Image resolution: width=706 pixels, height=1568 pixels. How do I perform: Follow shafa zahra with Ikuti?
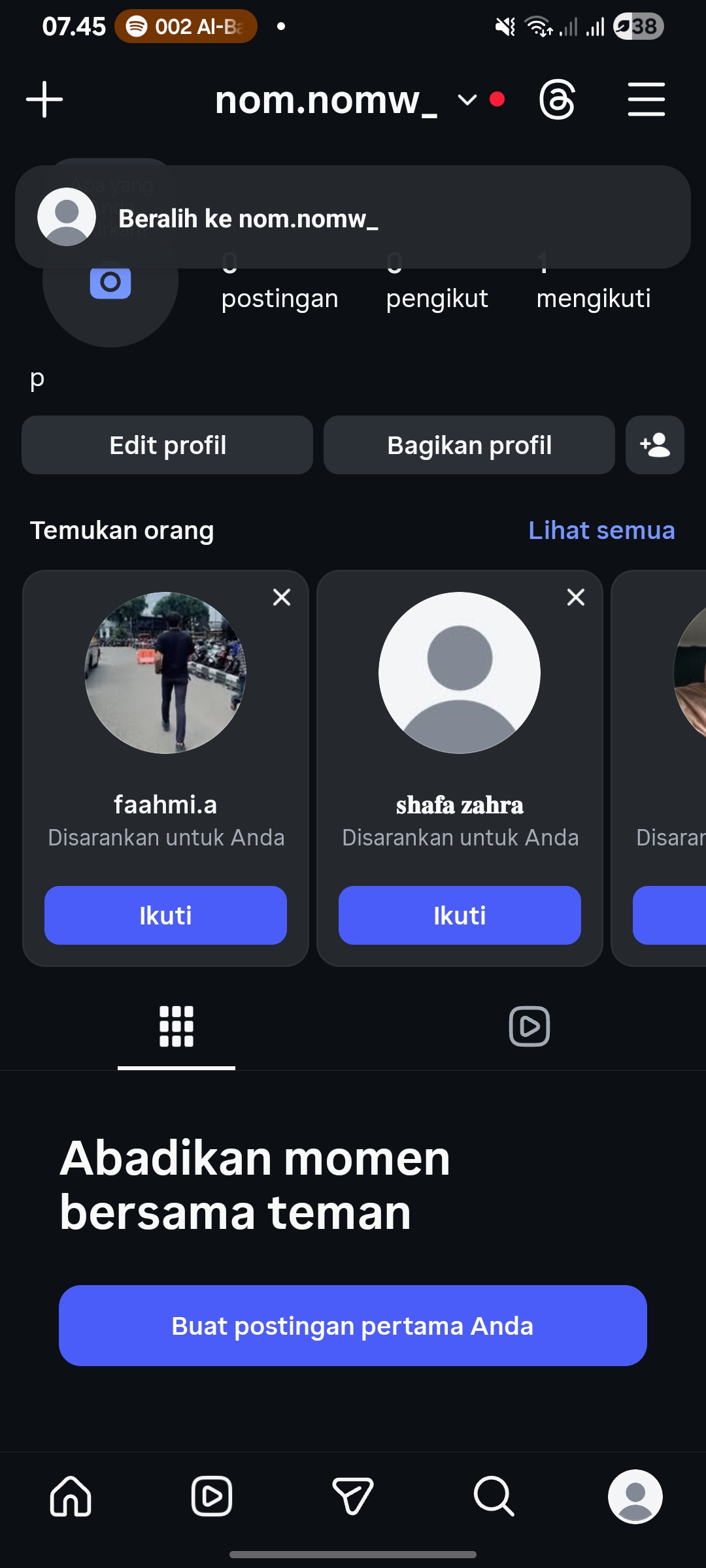point(460,915)
